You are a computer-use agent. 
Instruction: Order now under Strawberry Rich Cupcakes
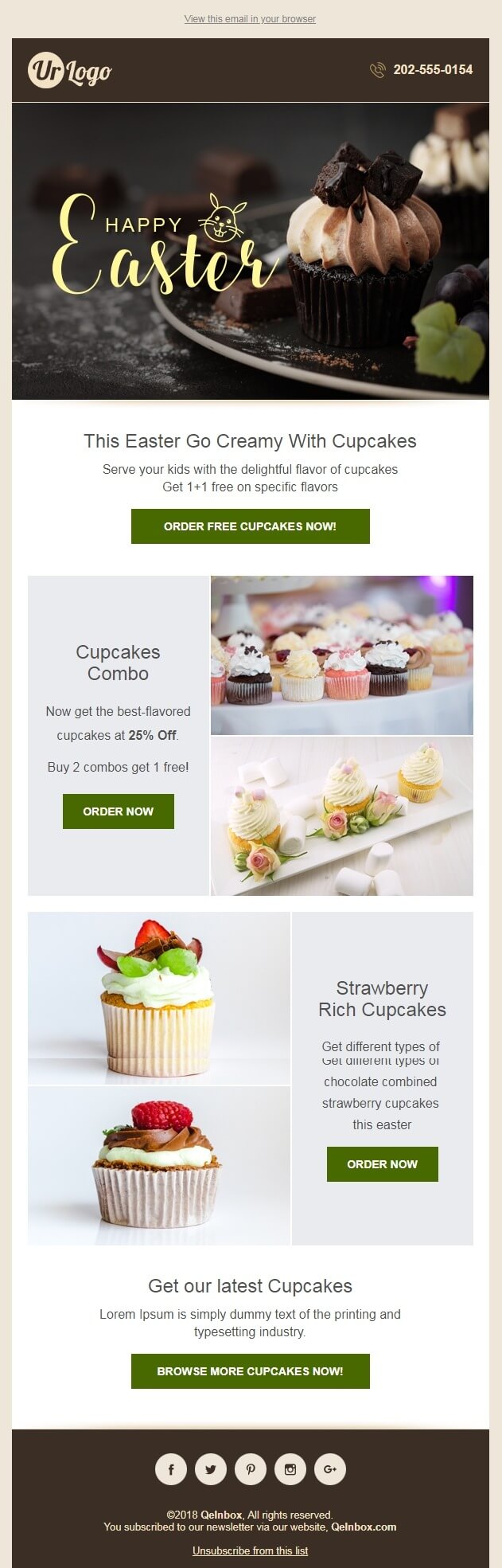tap(382, 1164)
